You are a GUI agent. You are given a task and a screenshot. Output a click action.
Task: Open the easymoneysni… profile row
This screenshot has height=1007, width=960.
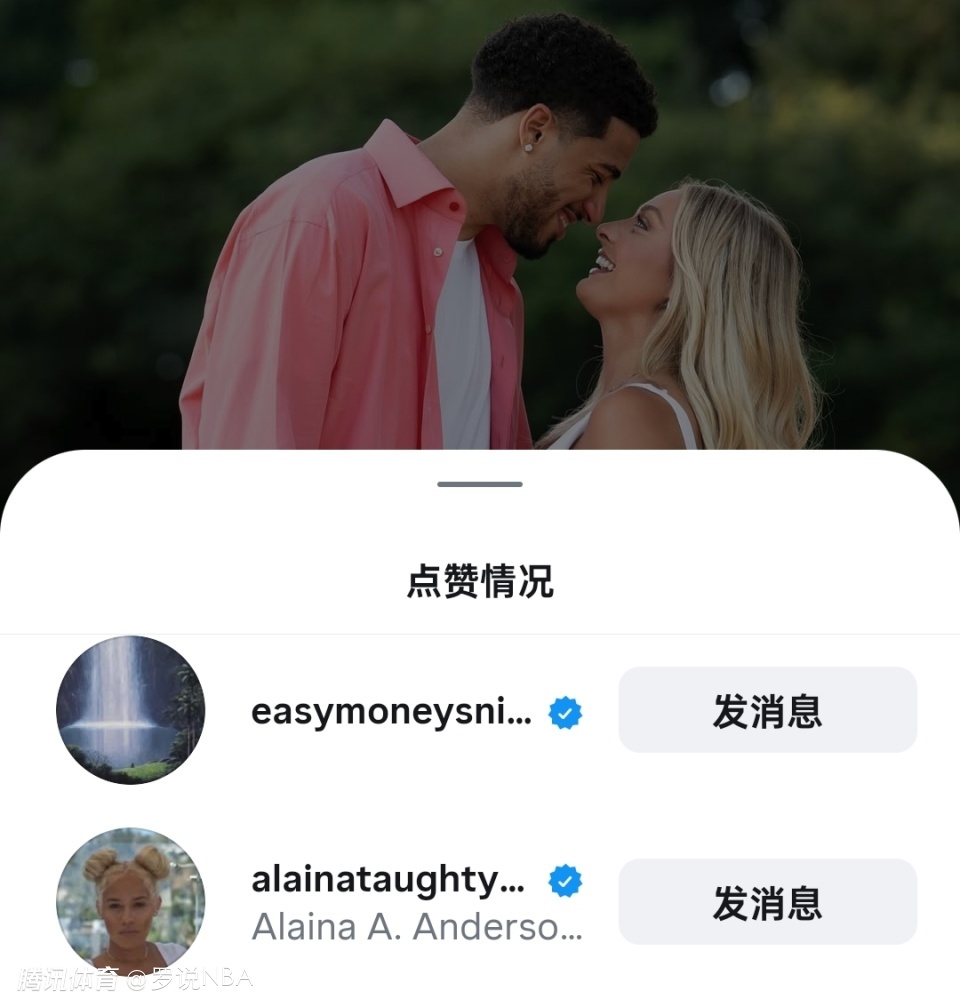coord(391,712)
